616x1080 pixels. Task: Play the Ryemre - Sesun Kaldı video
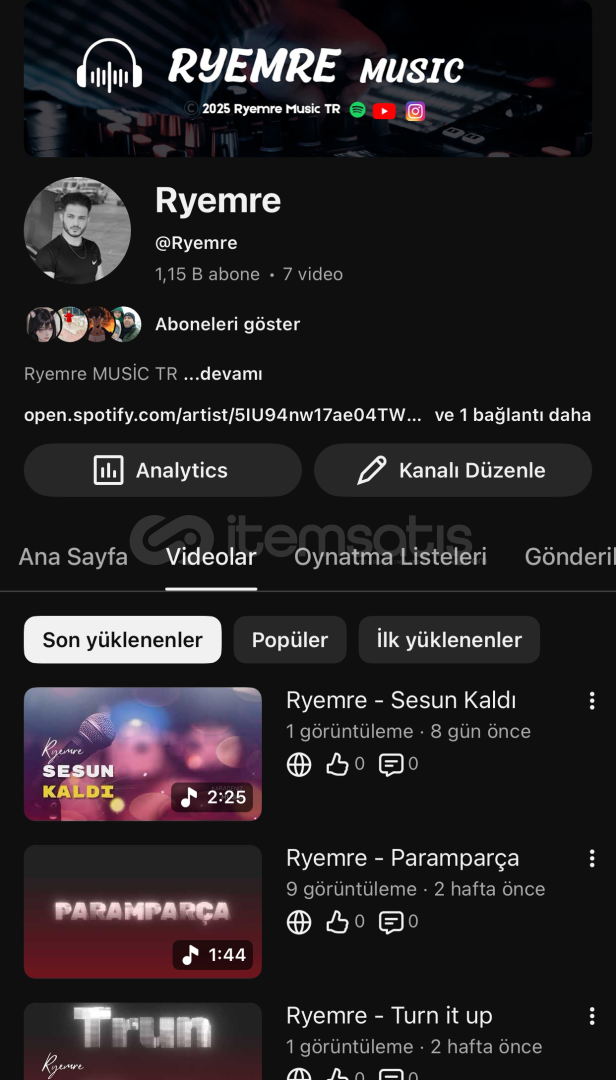point(143,754)
